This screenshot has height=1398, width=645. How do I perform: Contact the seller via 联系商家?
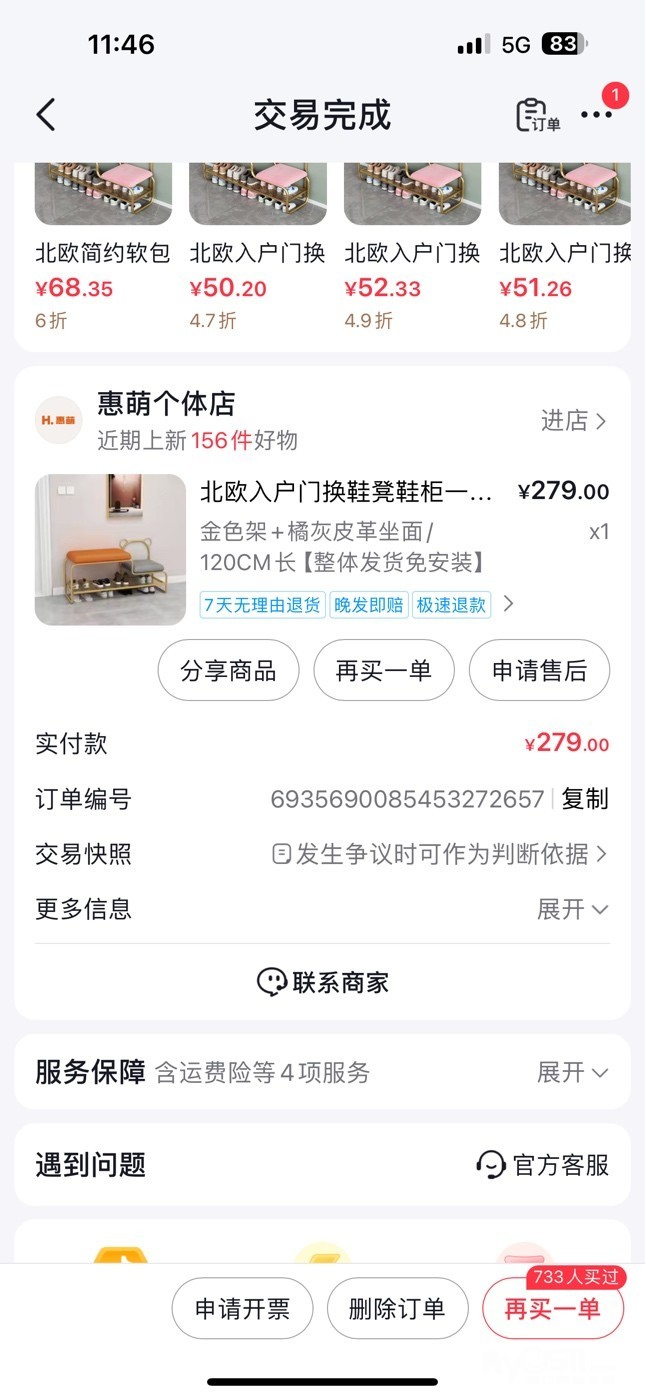coord(322,982)
